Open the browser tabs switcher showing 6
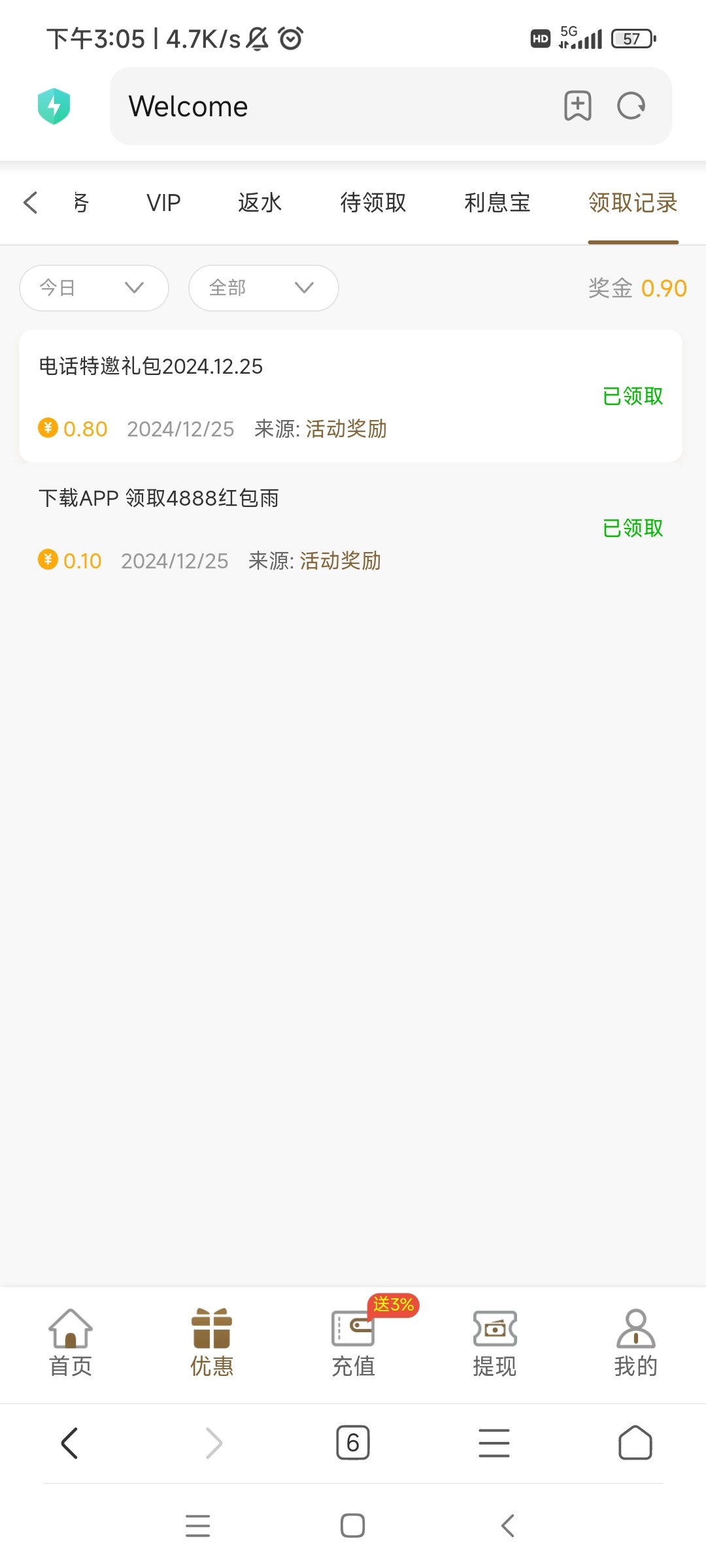Screen dimensions: 706x1568 353,1443
